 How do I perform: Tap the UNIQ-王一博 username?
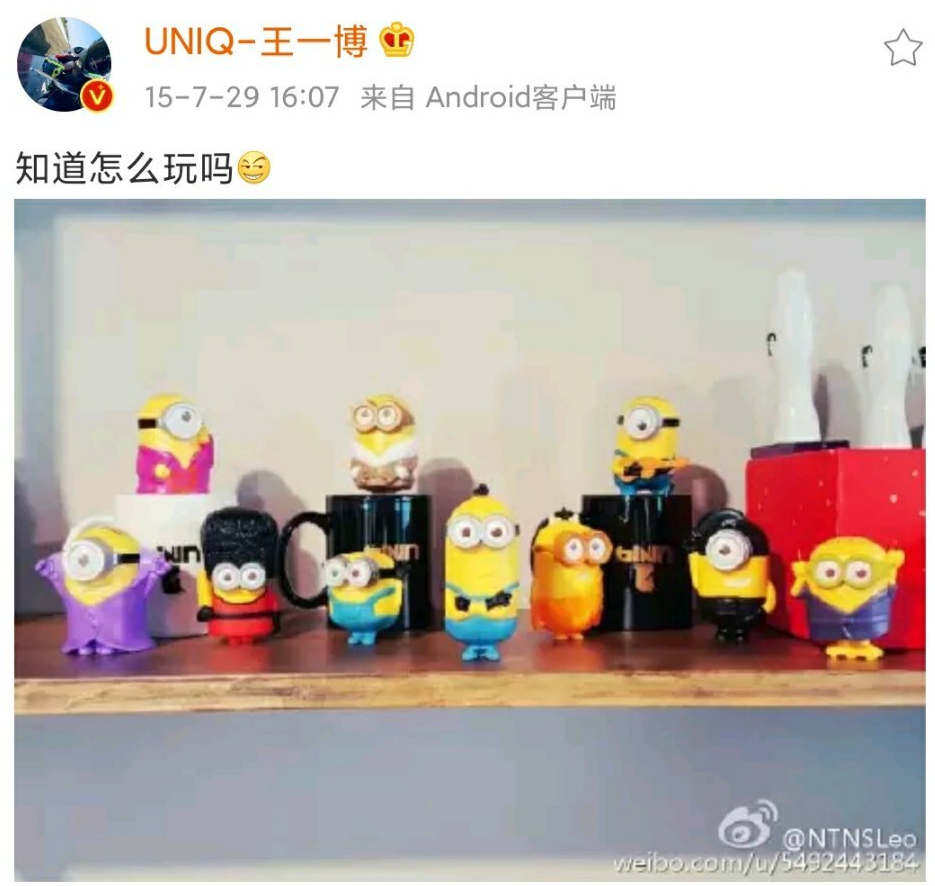(x=256, y=42)
